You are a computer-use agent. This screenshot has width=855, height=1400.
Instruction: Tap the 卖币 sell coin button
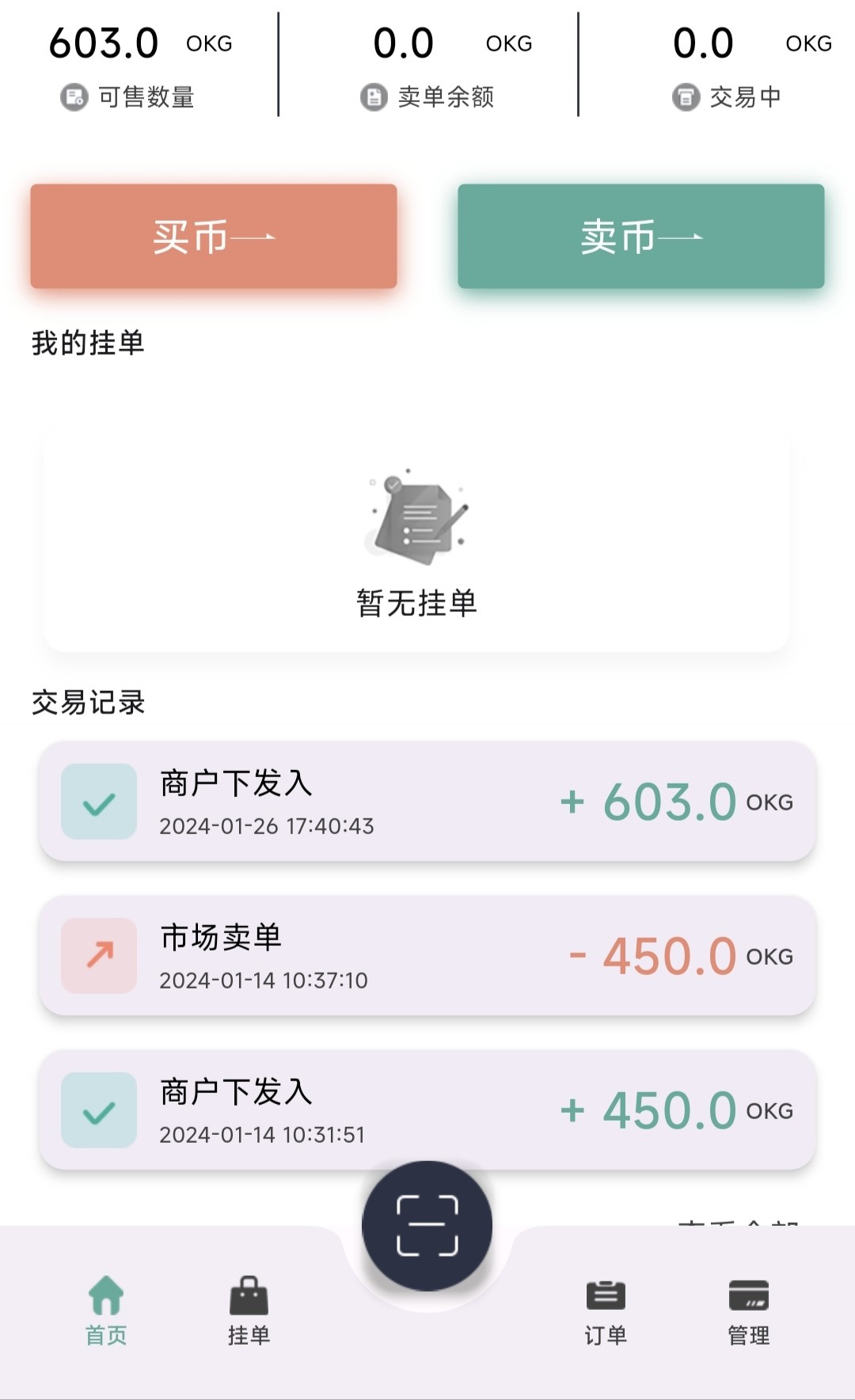[640, 237]
